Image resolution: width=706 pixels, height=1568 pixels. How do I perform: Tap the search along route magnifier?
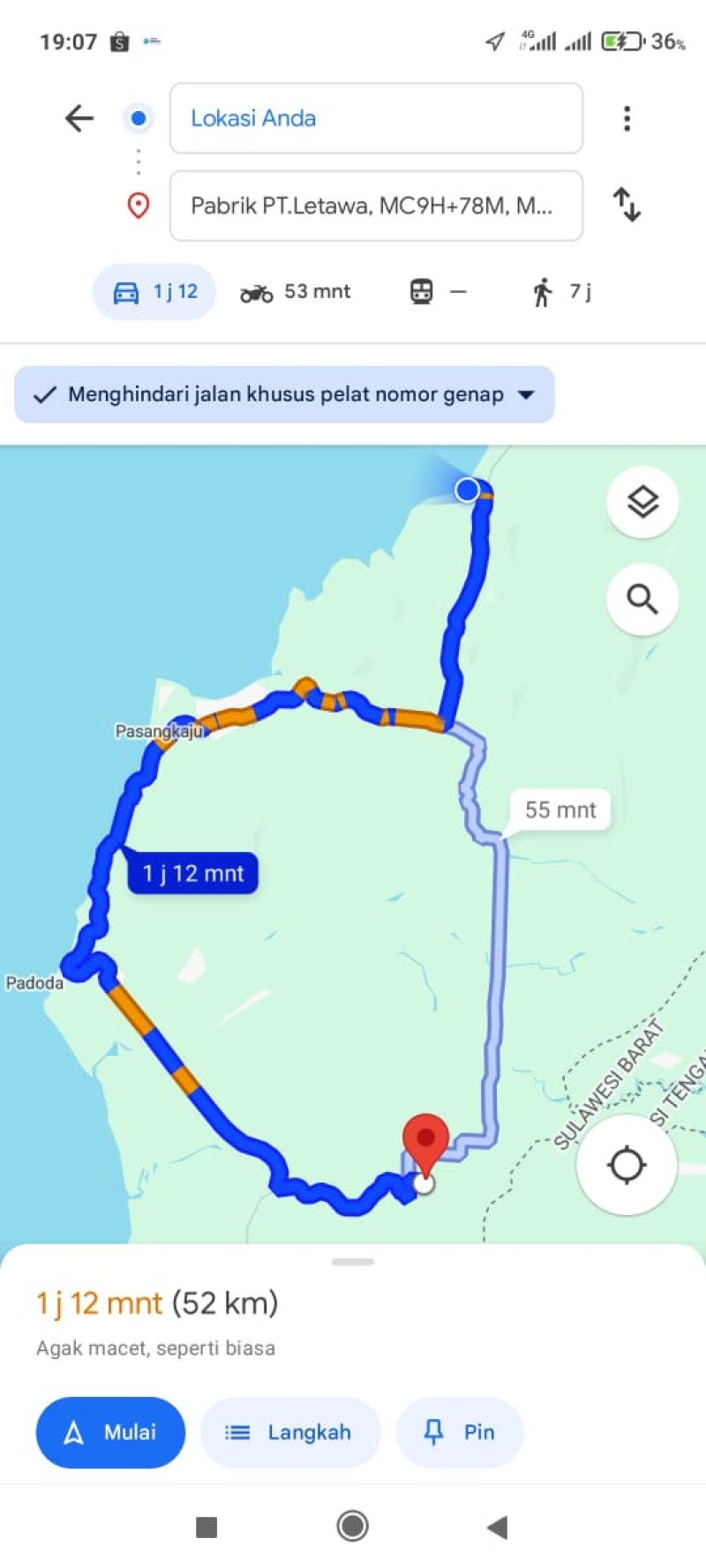(642, 600)
